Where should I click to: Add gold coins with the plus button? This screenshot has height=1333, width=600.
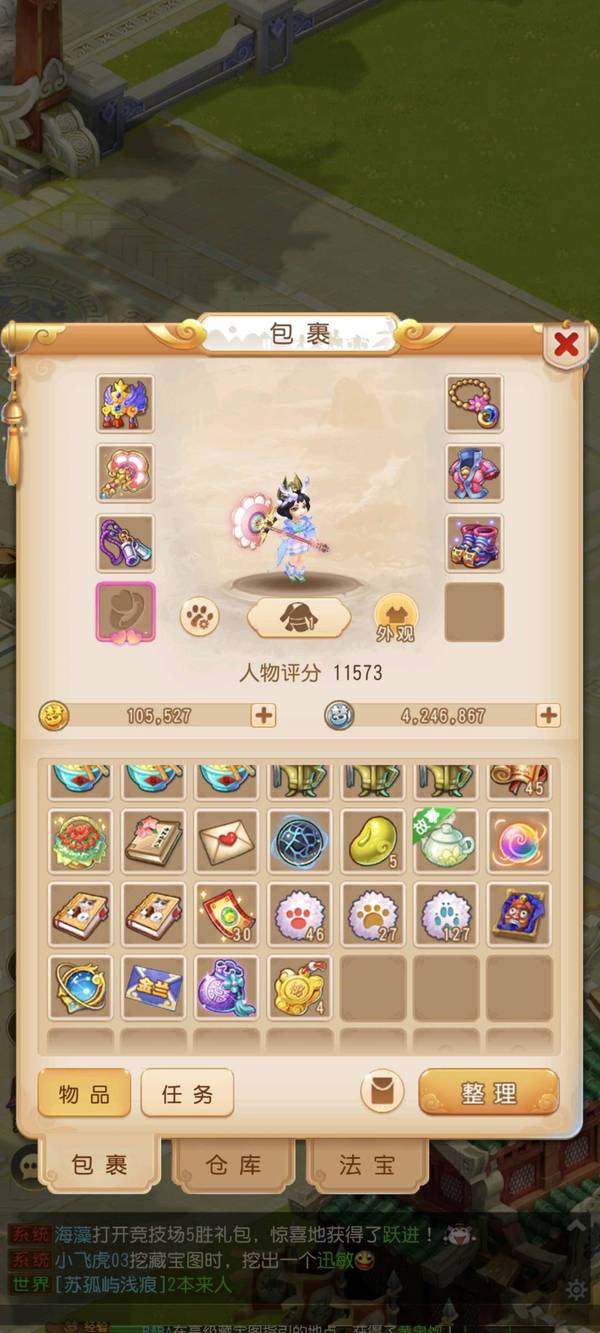coord(264,715)
